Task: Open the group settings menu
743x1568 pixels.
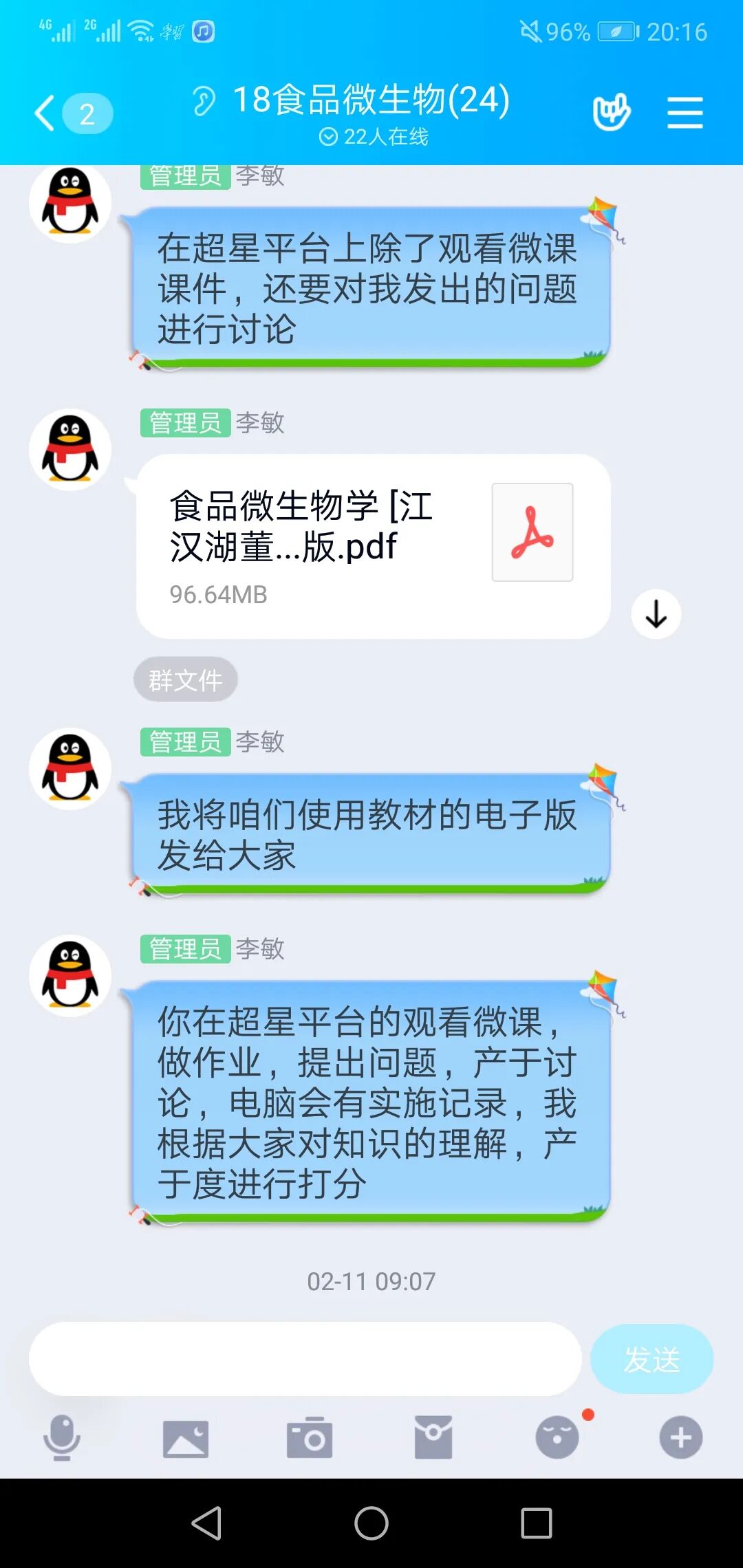Action: [x=685, y=113]
